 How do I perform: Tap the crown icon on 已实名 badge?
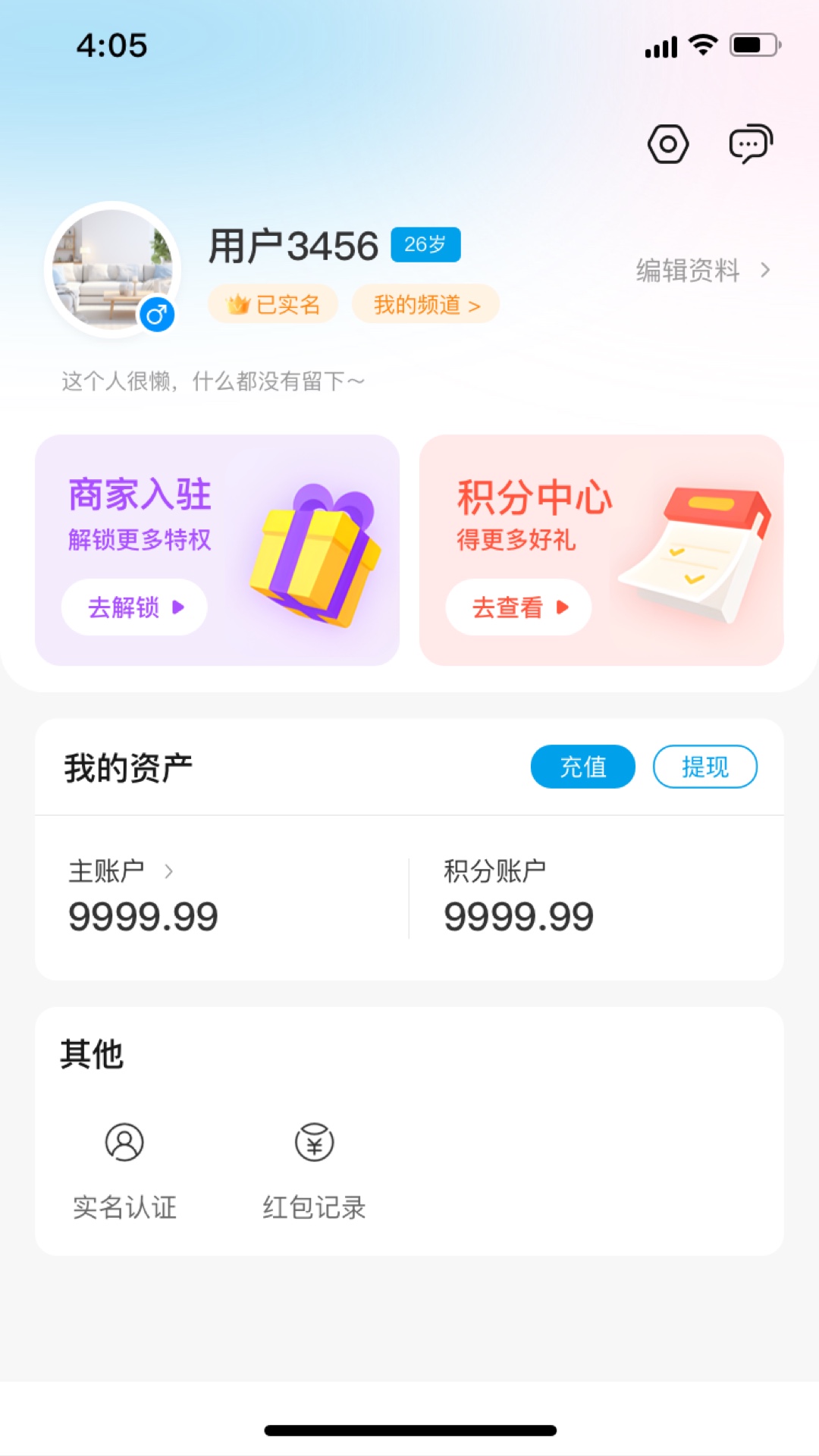pos(237,303)
